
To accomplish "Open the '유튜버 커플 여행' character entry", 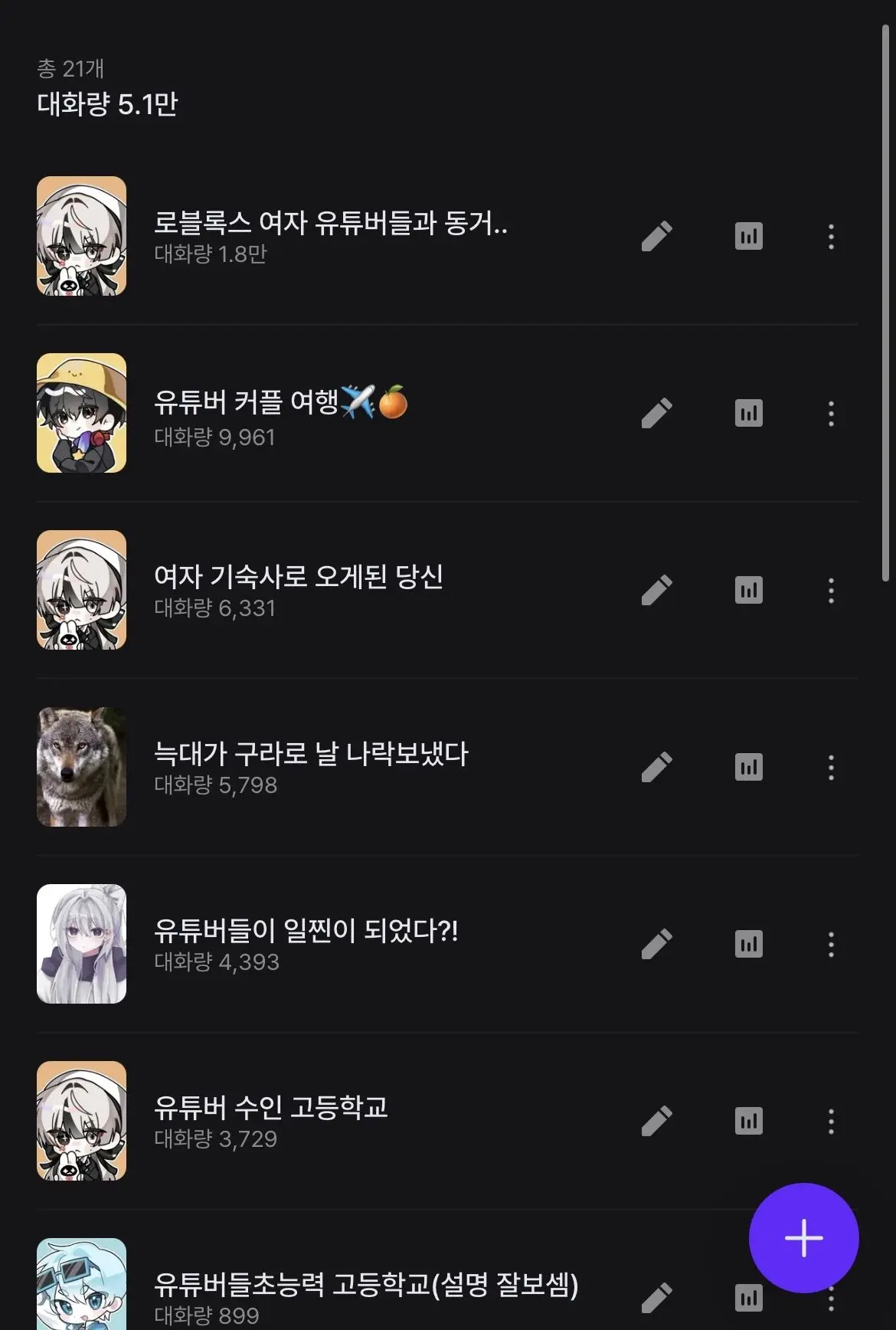I will click(447, 413).
